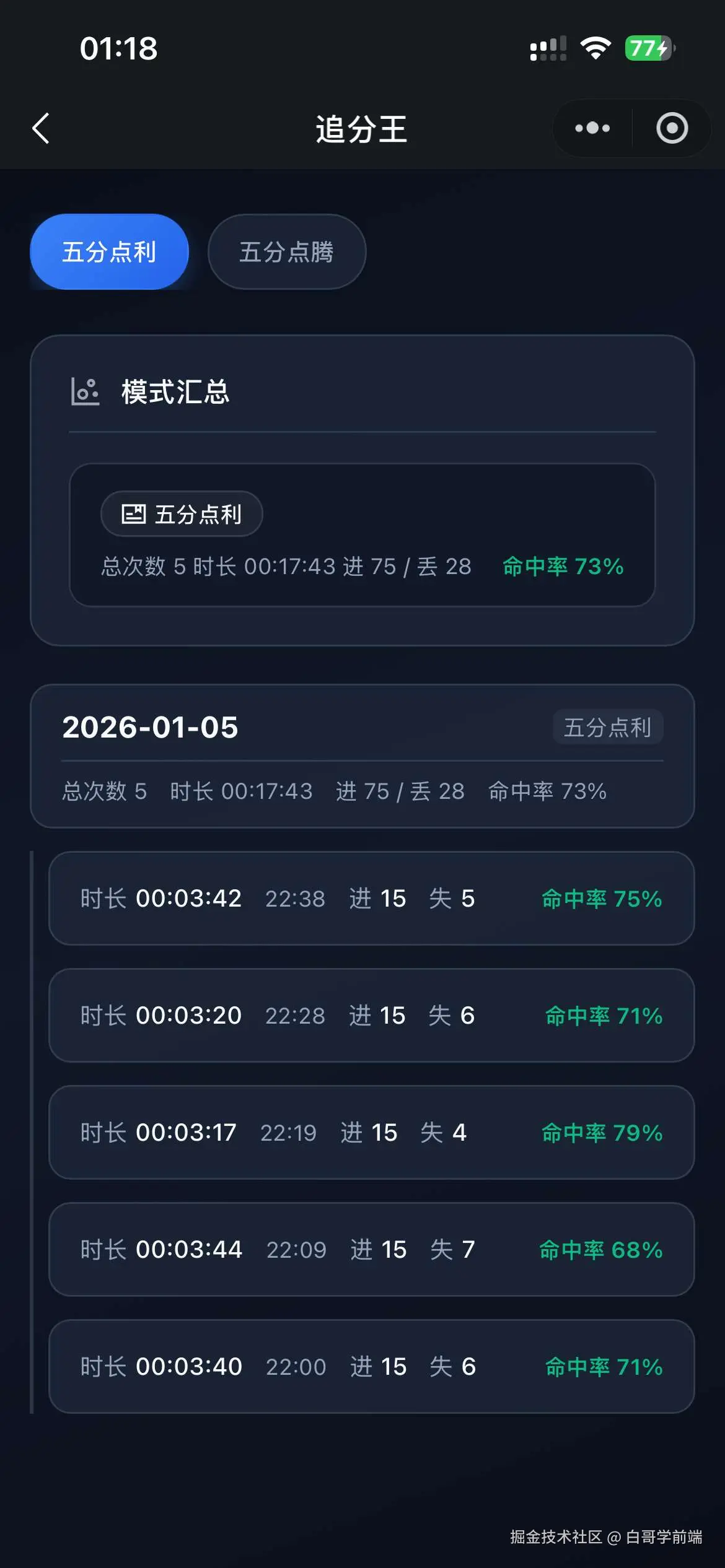Open the 22:19 session with 79% accuracy
Screen dimensions: 725x1568
coord(371,1133)
